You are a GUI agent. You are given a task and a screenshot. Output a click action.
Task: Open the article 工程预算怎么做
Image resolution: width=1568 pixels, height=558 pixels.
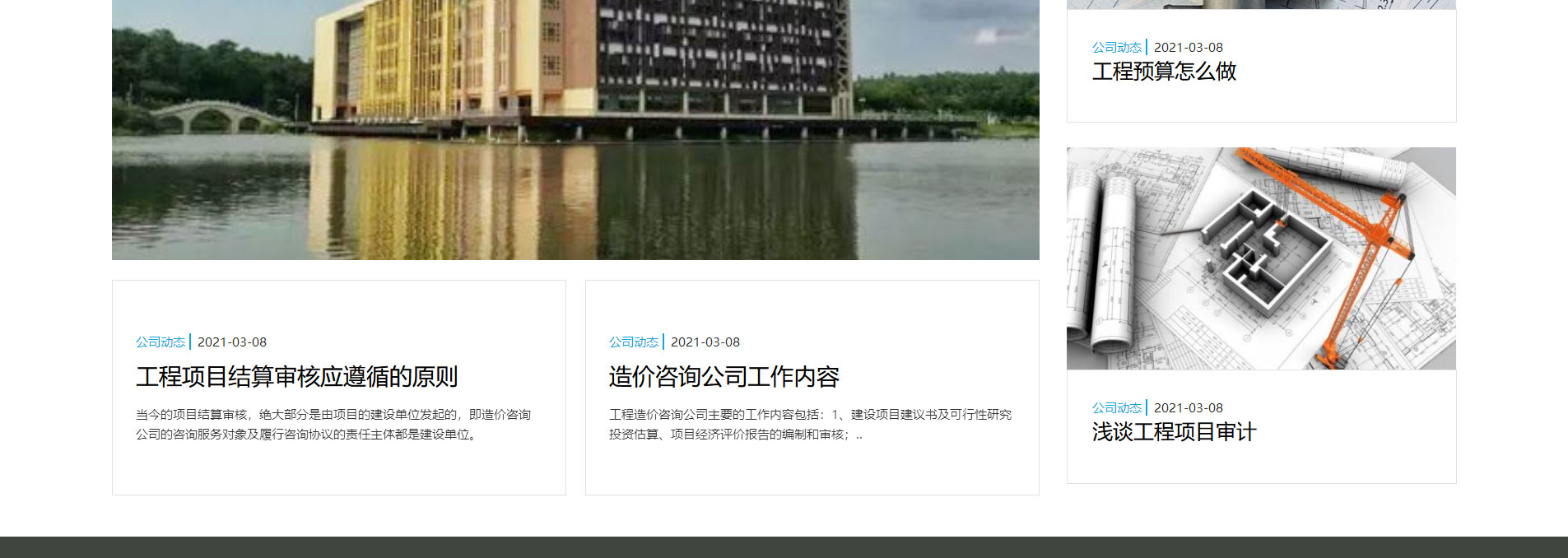(x=1164, y=72)
